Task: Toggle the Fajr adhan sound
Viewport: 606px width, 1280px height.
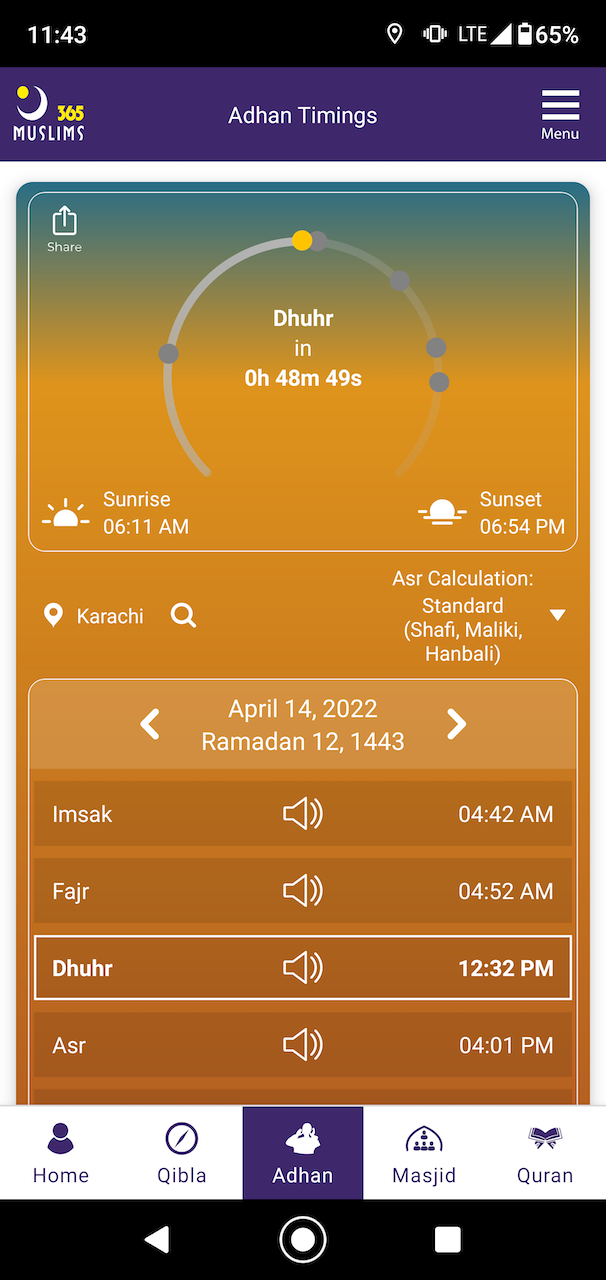Action: [302, 891]
